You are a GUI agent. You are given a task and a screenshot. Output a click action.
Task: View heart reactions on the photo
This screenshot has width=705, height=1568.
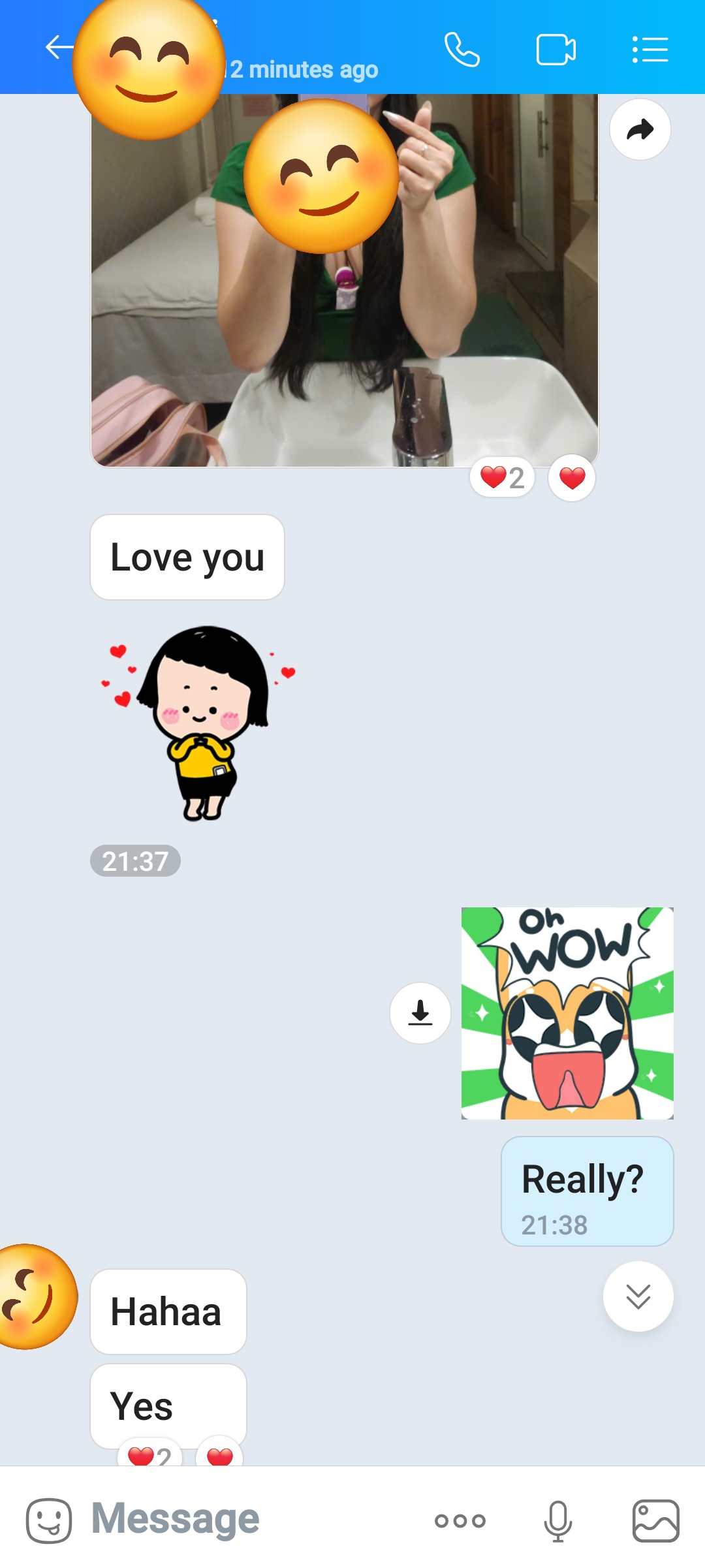click(502, 478)
